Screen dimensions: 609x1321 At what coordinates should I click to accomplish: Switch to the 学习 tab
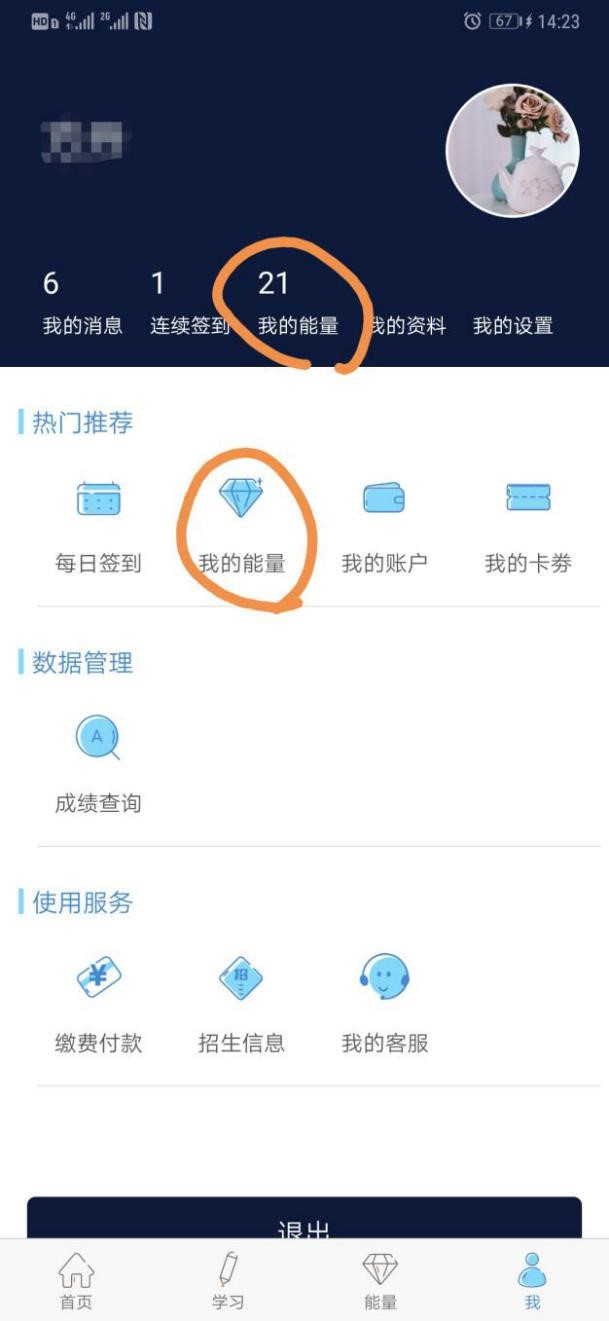228,1282
